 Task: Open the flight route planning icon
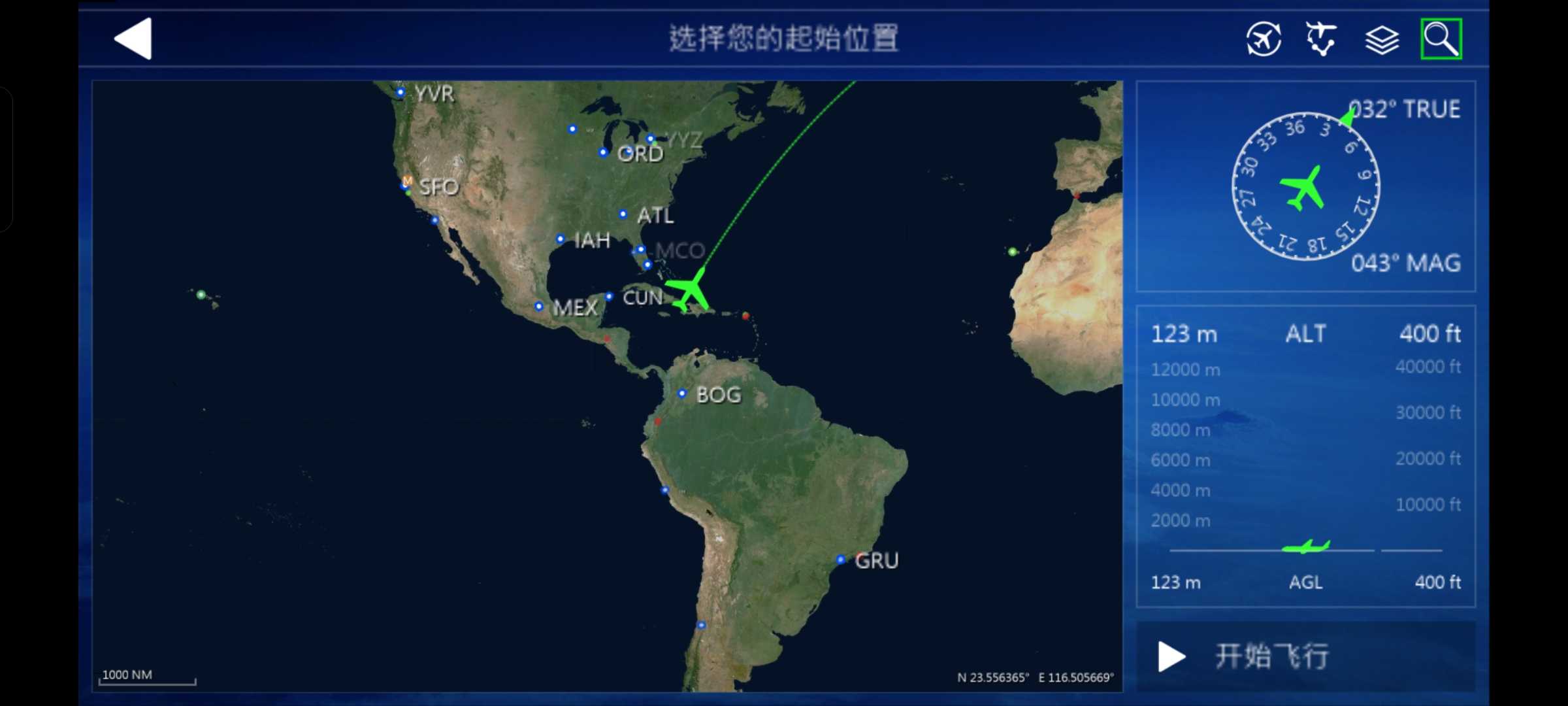click(x=1321, y=39)
